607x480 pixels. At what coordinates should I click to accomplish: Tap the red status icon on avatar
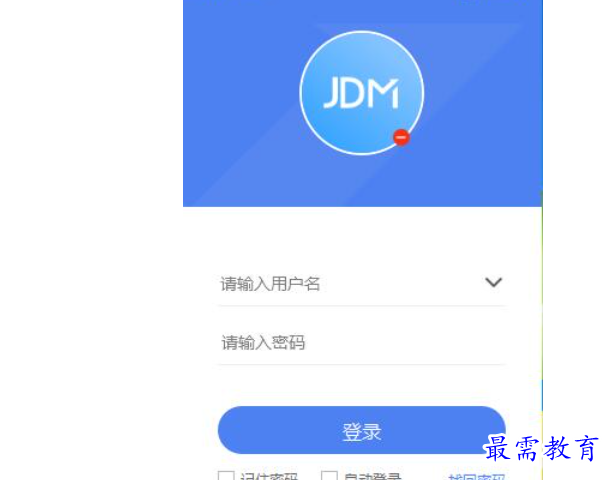[401, 137]
